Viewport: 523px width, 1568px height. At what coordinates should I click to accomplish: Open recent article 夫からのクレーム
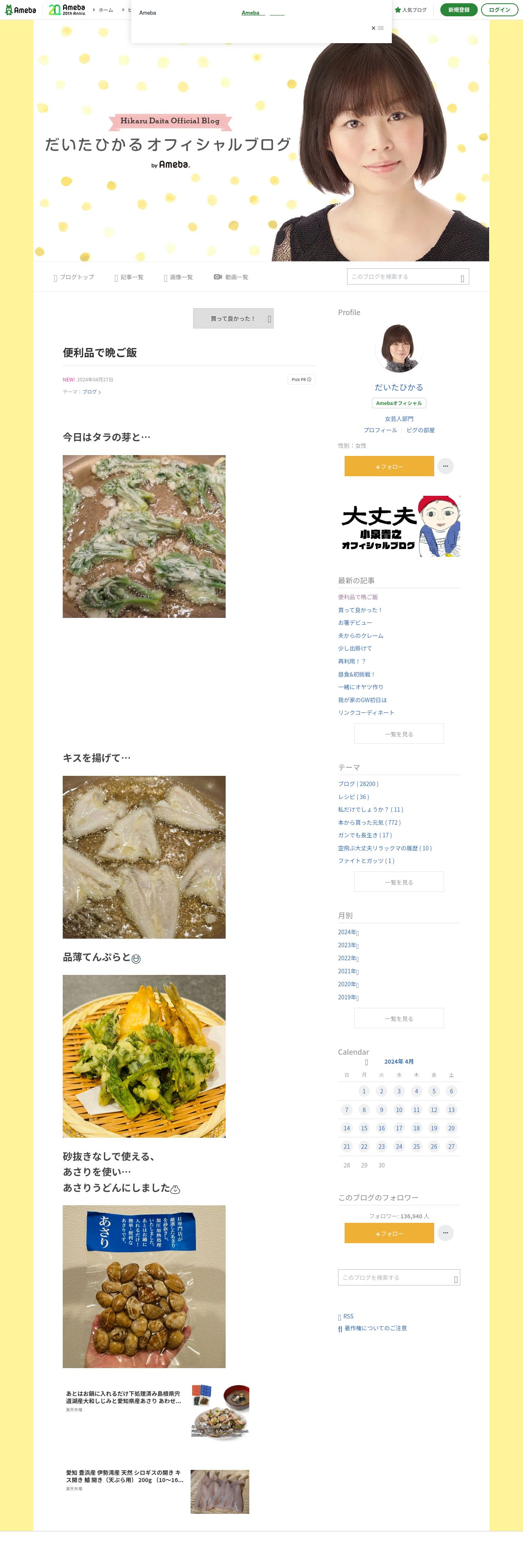click(360, 635)
